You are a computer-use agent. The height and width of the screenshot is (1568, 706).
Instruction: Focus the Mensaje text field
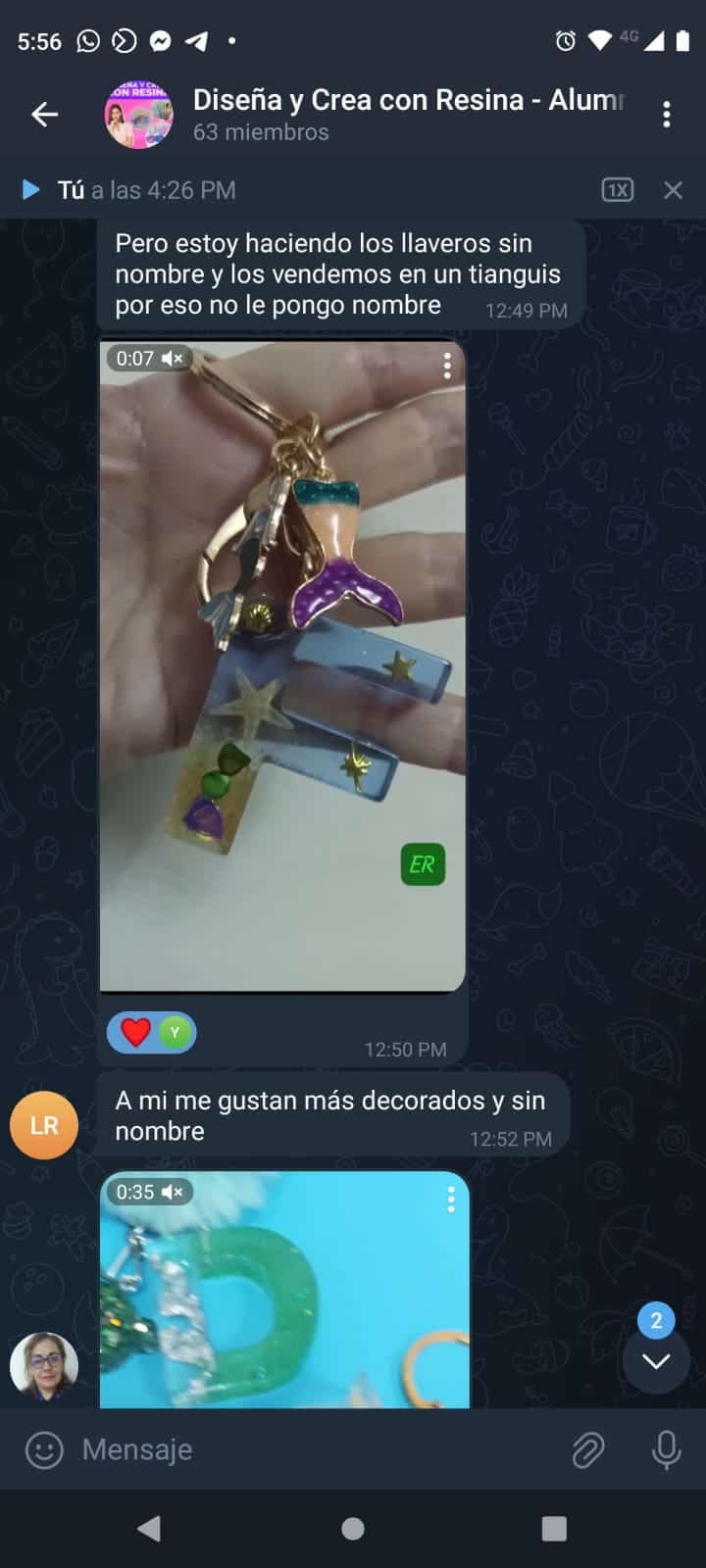coord(314,1449)
